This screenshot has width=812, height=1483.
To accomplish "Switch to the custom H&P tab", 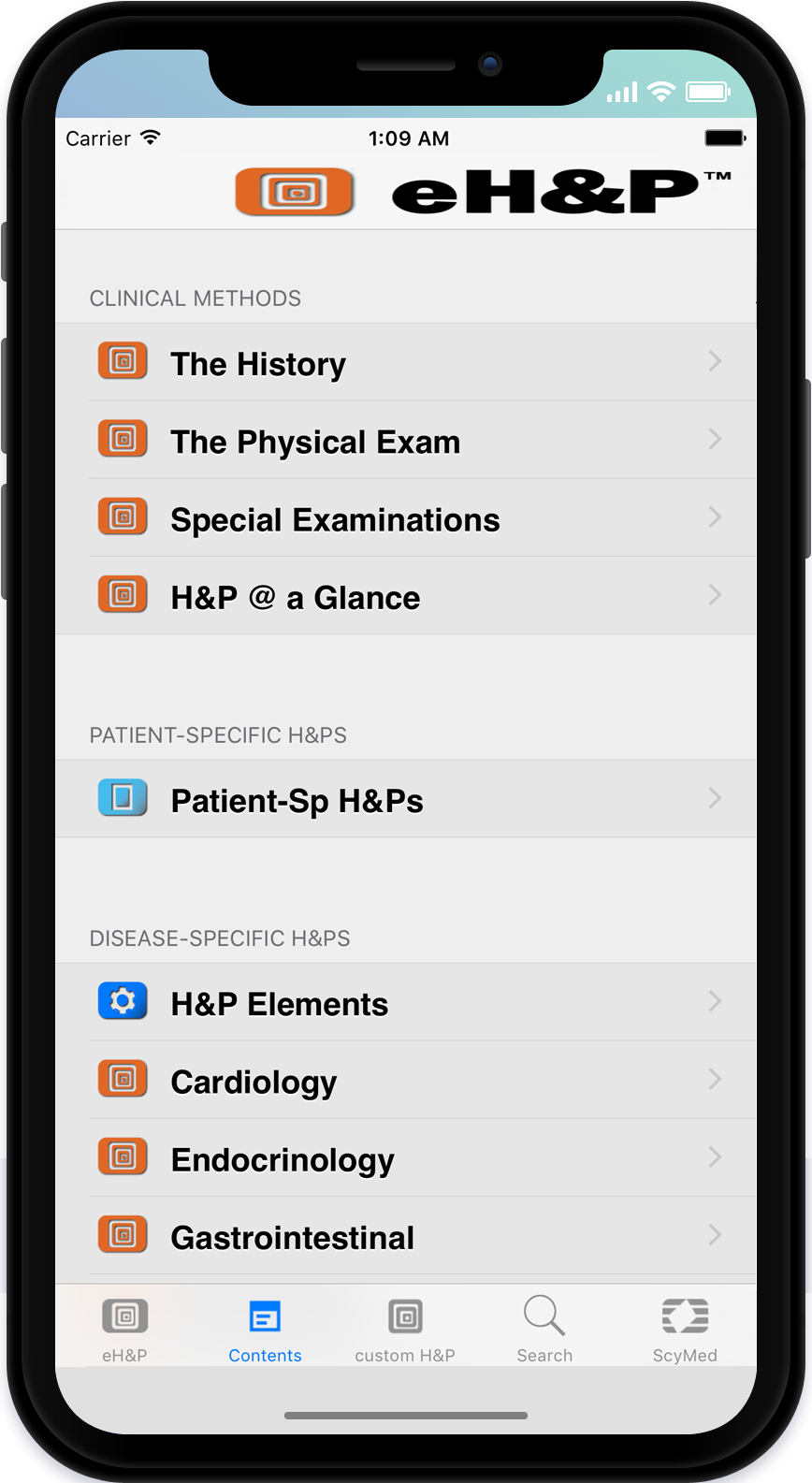I will click(x=405, y=1329).
